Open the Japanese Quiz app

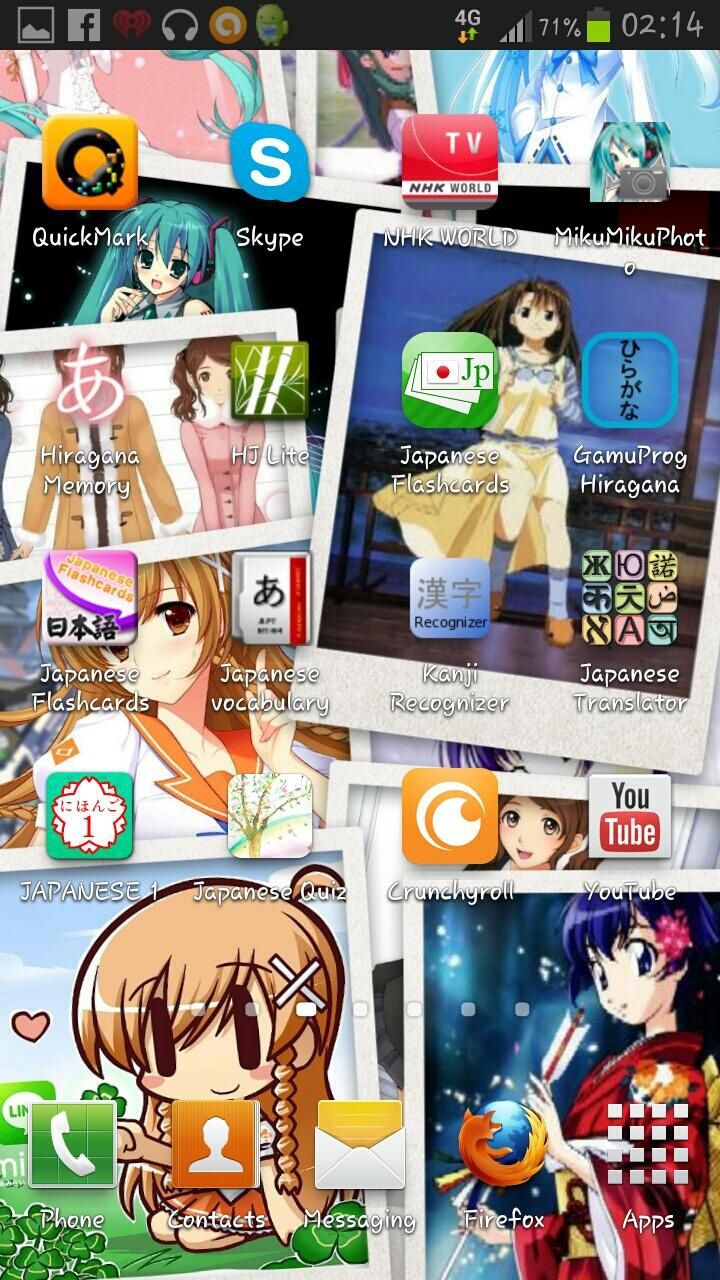[269, 816]
